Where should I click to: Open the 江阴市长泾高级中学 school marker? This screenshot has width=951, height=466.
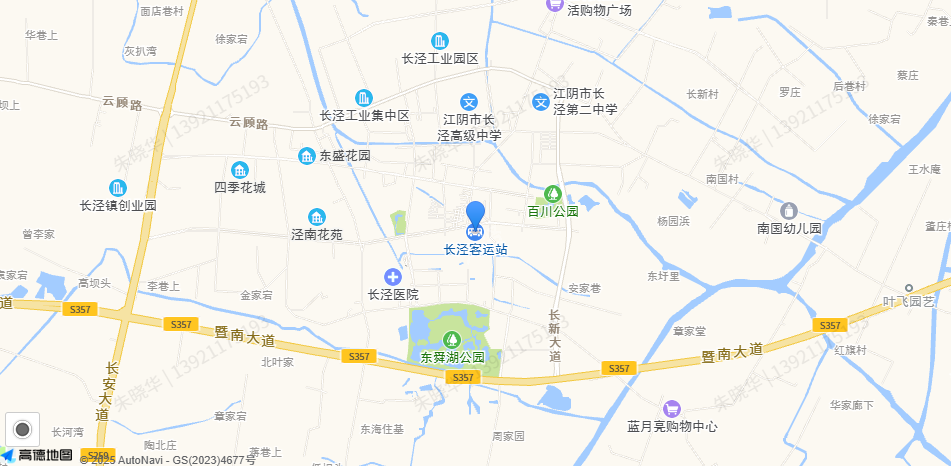point(469,102)
